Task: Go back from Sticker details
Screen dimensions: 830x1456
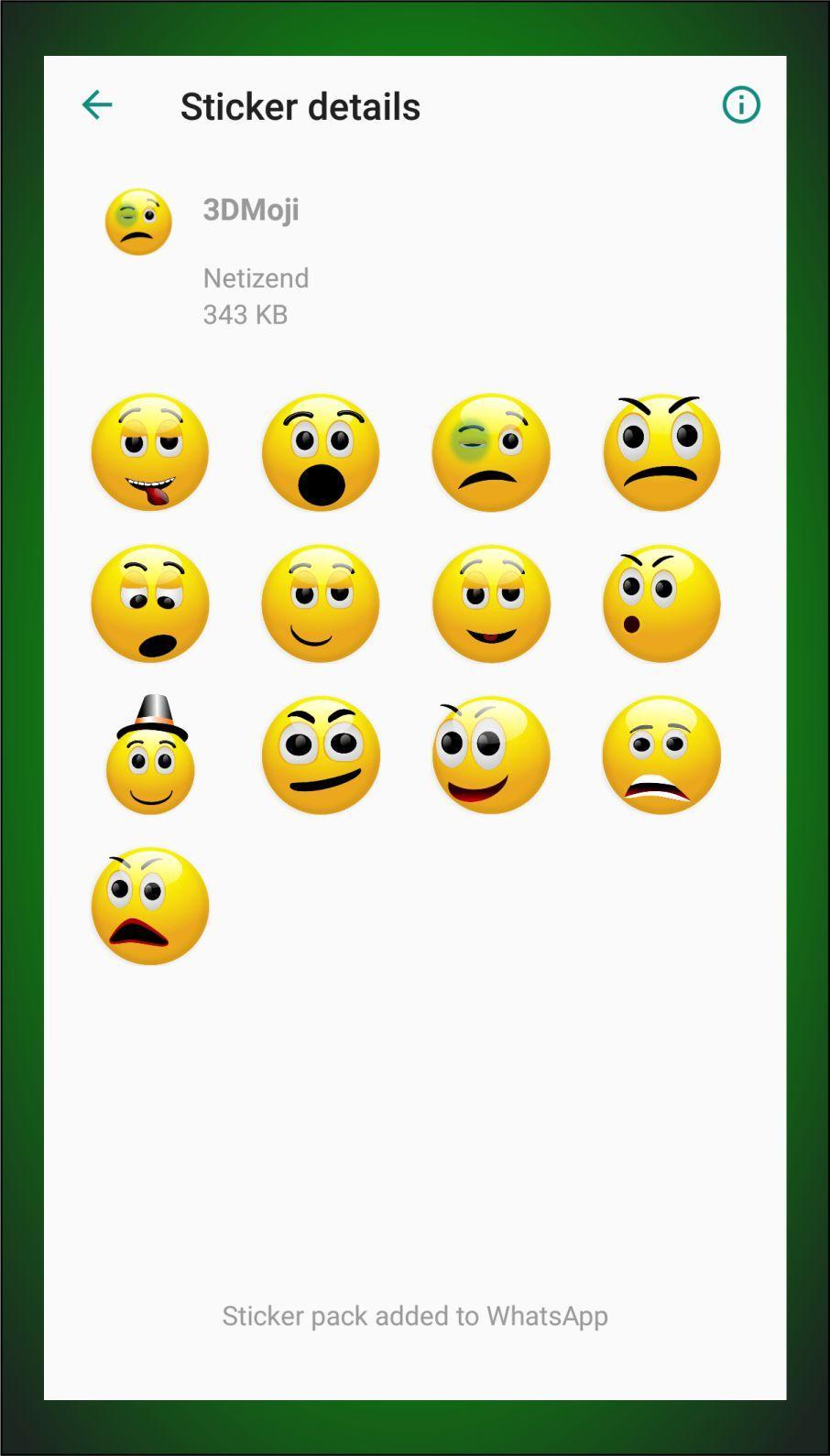Action: [x=97, y=105]
